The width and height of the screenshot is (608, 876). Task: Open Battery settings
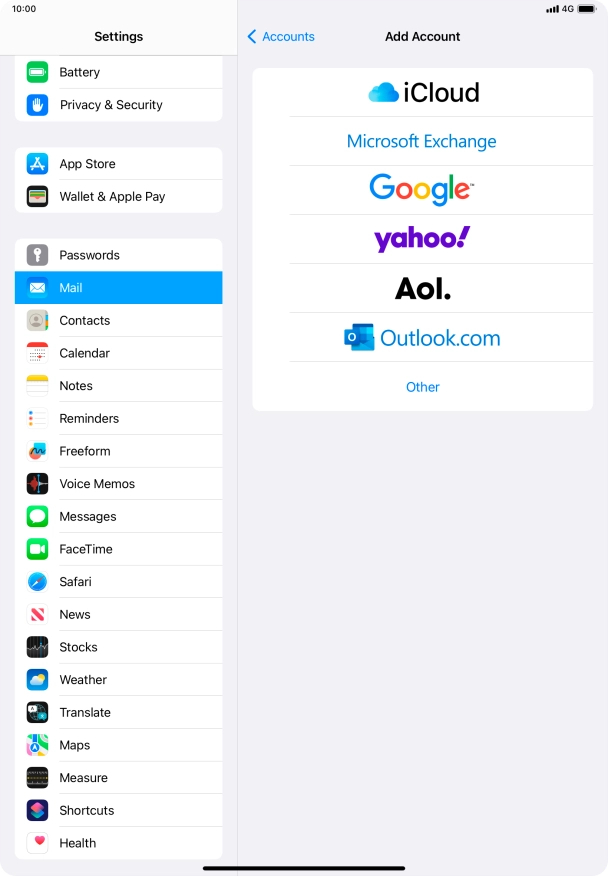tap(118, 73)
